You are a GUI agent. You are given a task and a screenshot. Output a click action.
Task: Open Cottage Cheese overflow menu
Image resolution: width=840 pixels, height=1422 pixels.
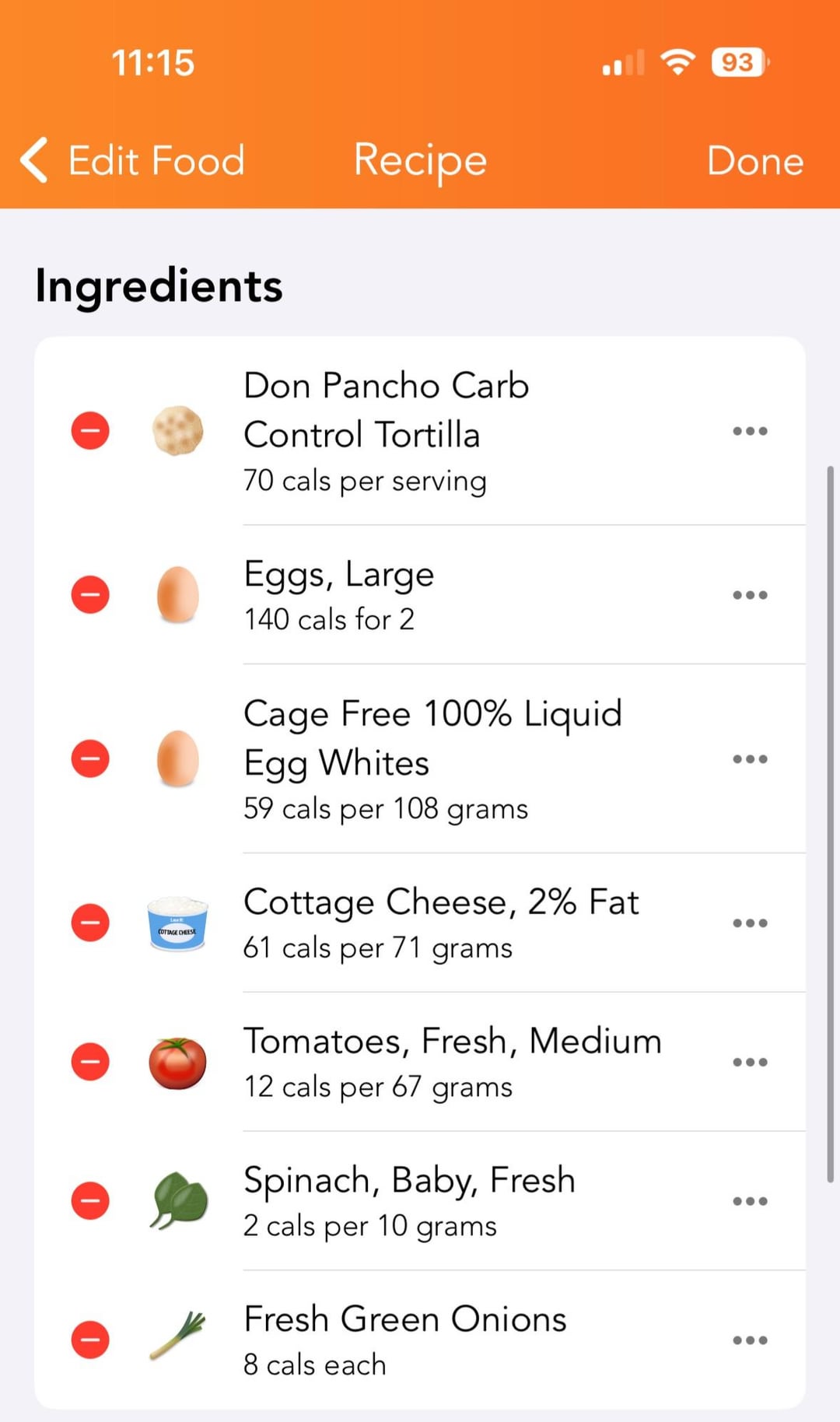(750, 923)
